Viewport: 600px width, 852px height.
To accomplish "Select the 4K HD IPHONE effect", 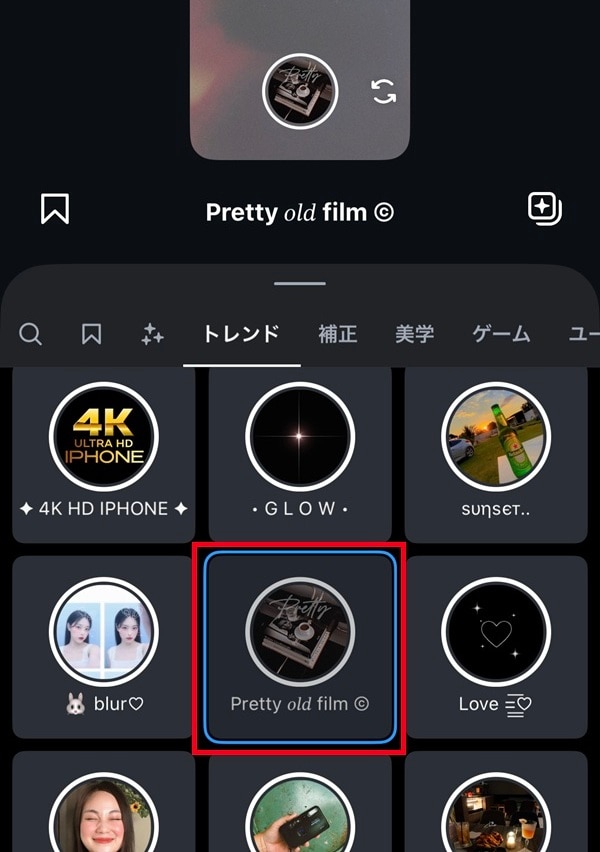I will [x=103, y=455].
